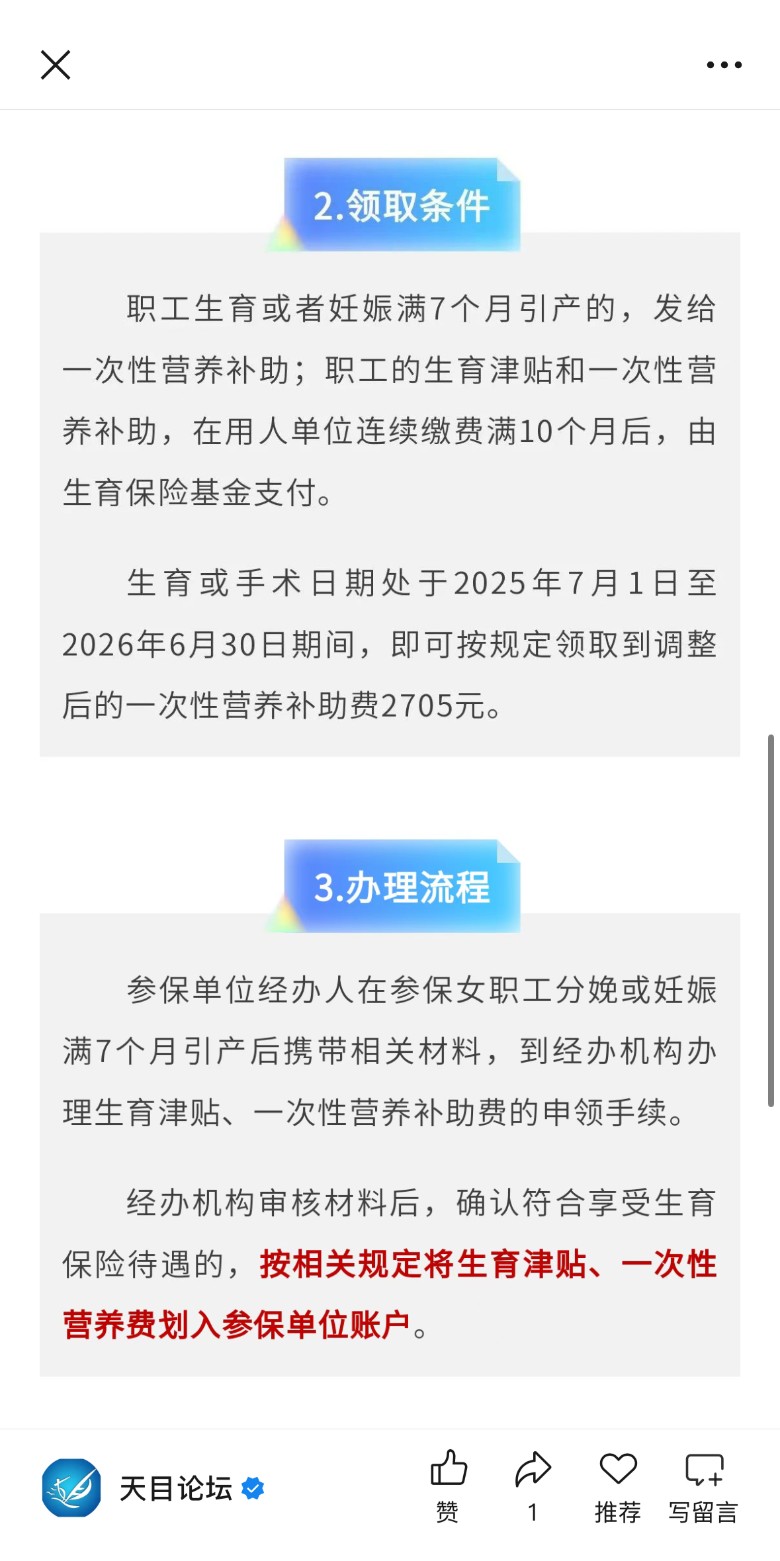Open the 天目论坛 account profile
This screenshot has width=780, height=1561.
tap(152, 1488)
